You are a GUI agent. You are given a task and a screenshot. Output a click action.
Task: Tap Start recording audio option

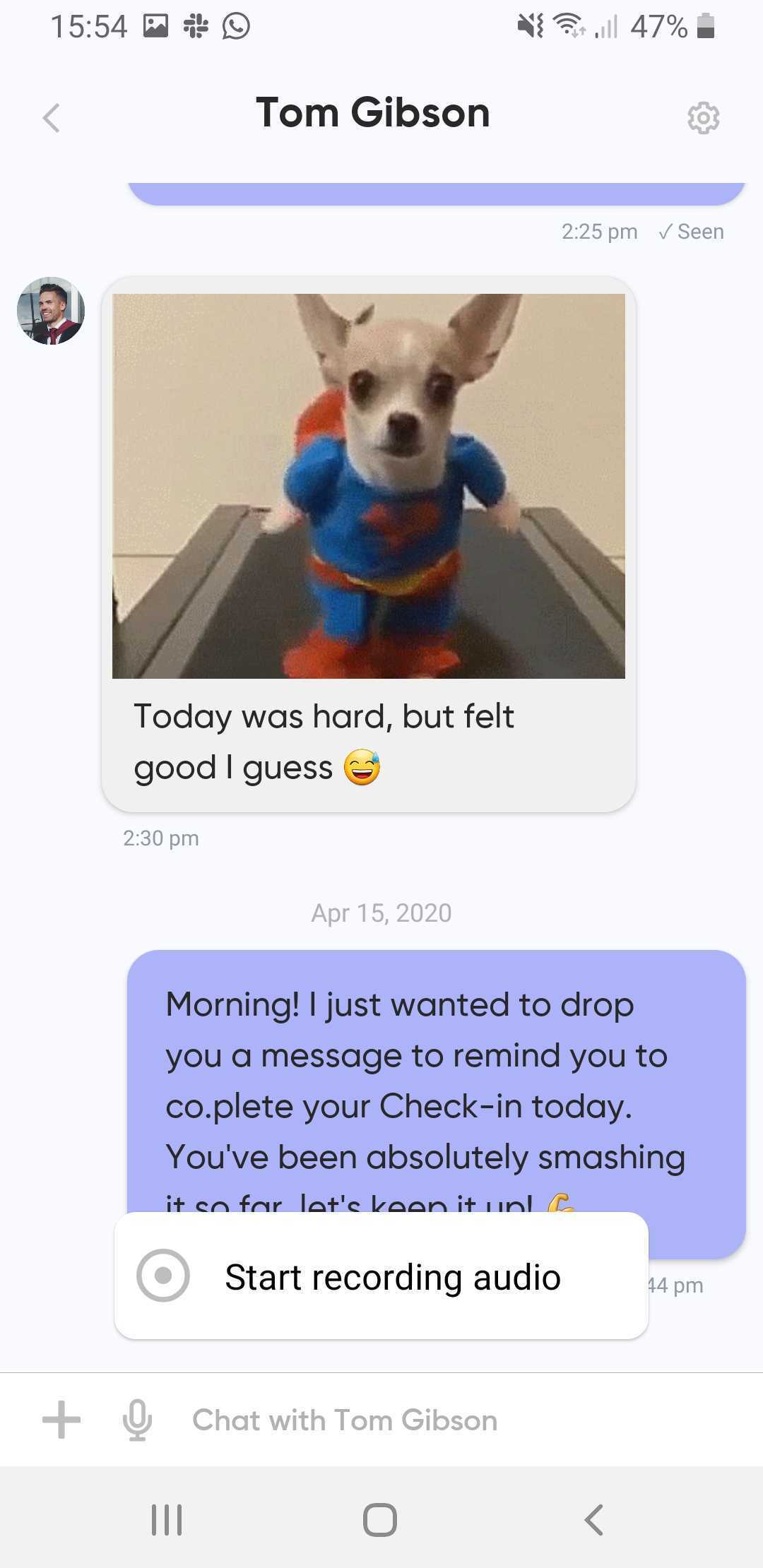(x=381, y=1276)
